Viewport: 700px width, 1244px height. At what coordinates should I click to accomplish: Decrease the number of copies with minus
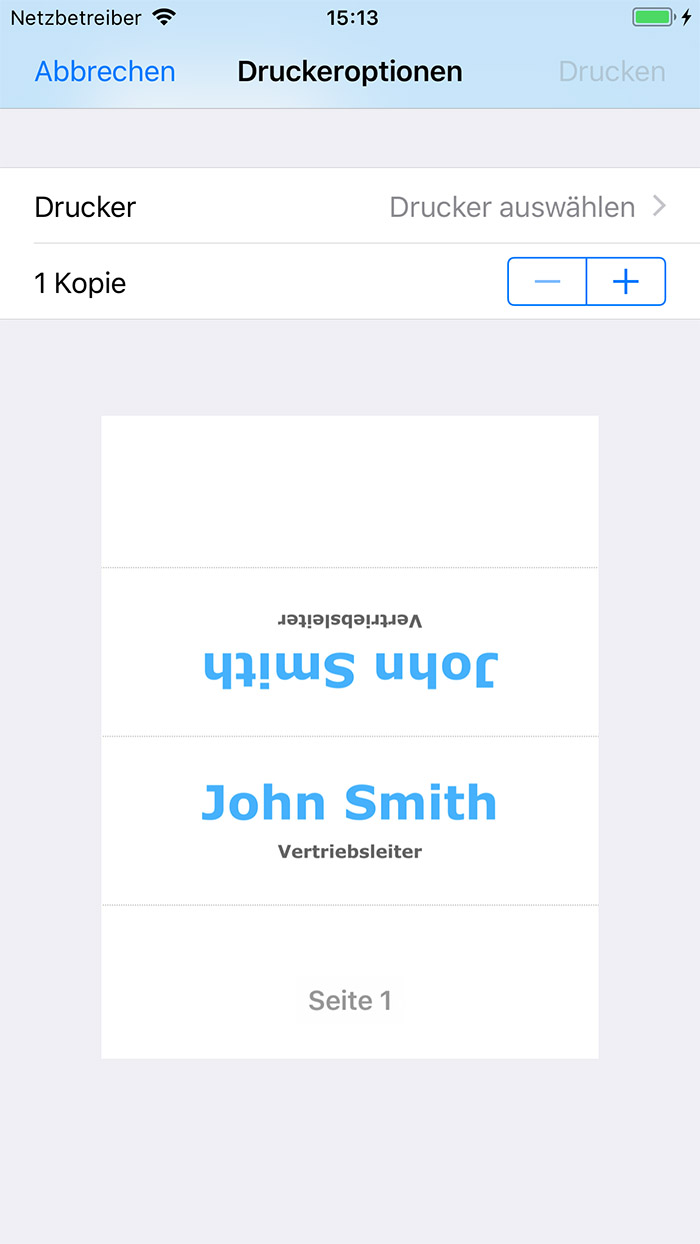coord(547,282)
